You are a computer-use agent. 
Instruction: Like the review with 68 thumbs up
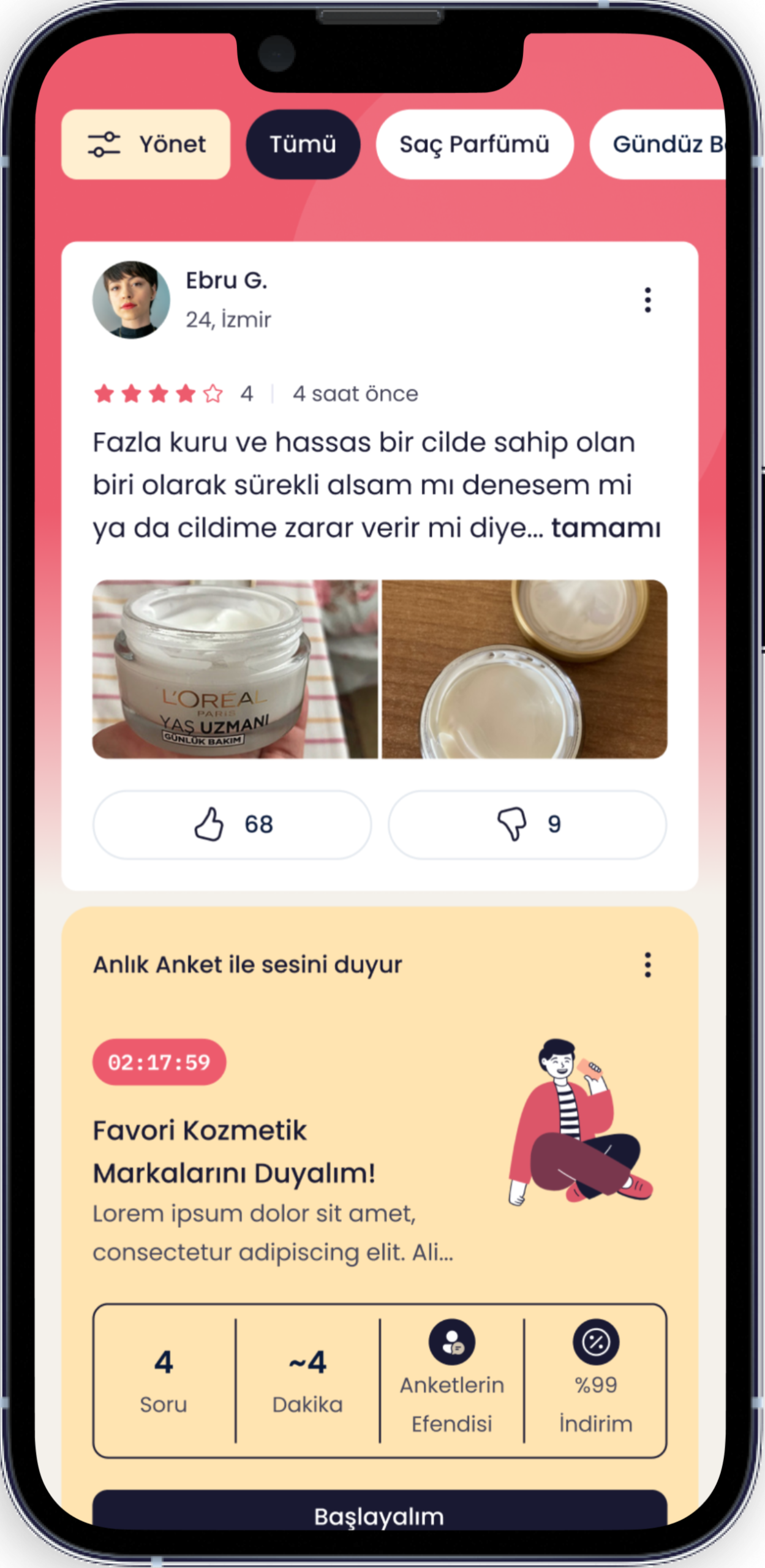point(232,824)
